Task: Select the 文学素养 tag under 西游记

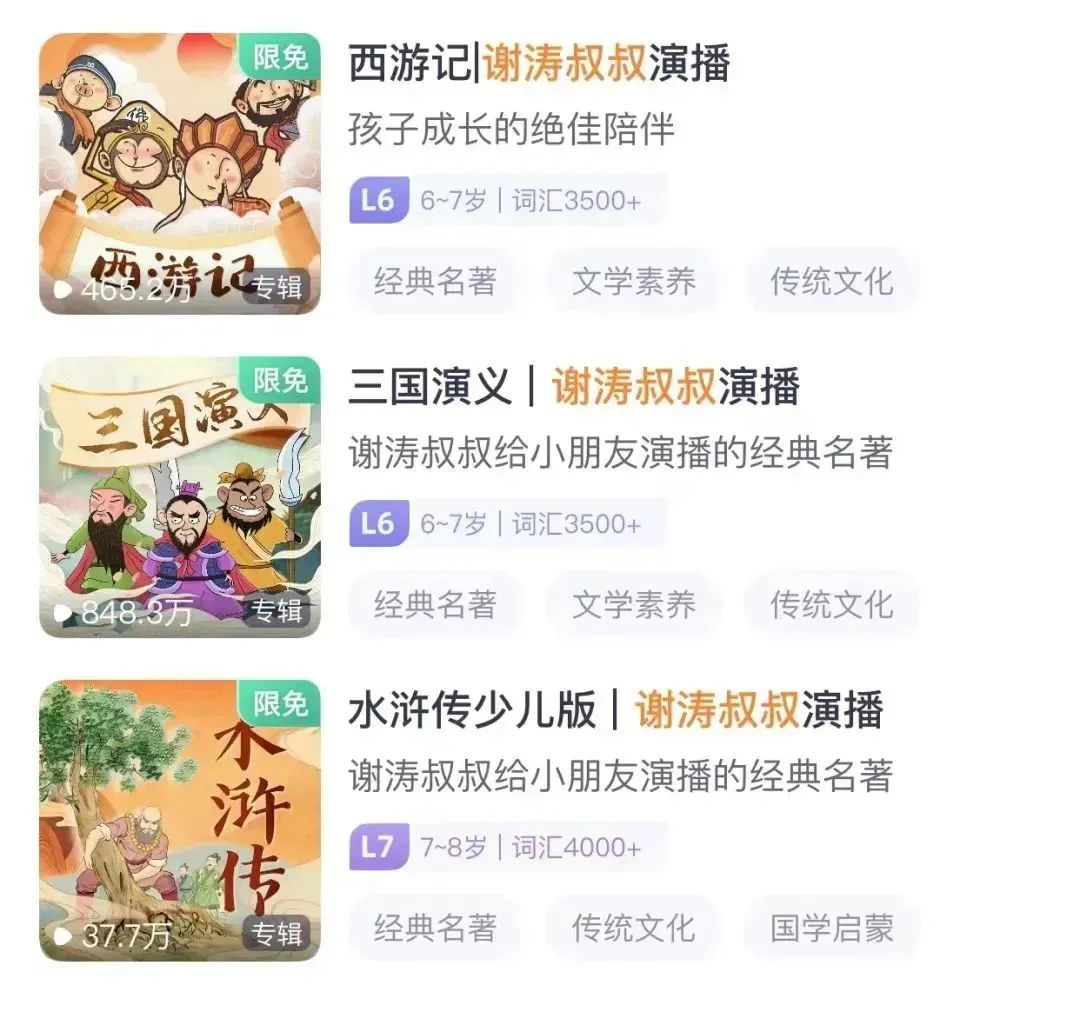Action: [x=633, y=281]
